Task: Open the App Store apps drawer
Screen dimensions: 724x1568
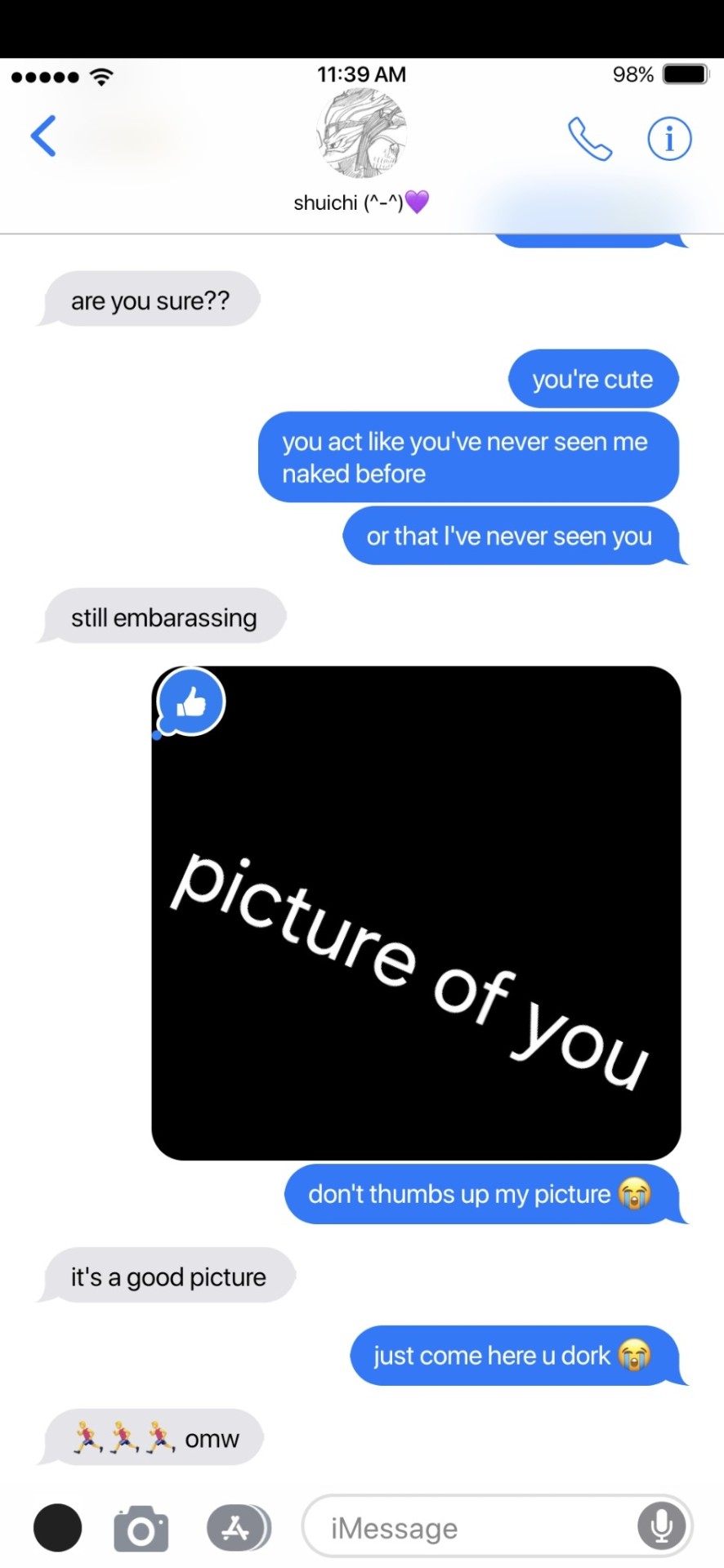Action: 237,1528
